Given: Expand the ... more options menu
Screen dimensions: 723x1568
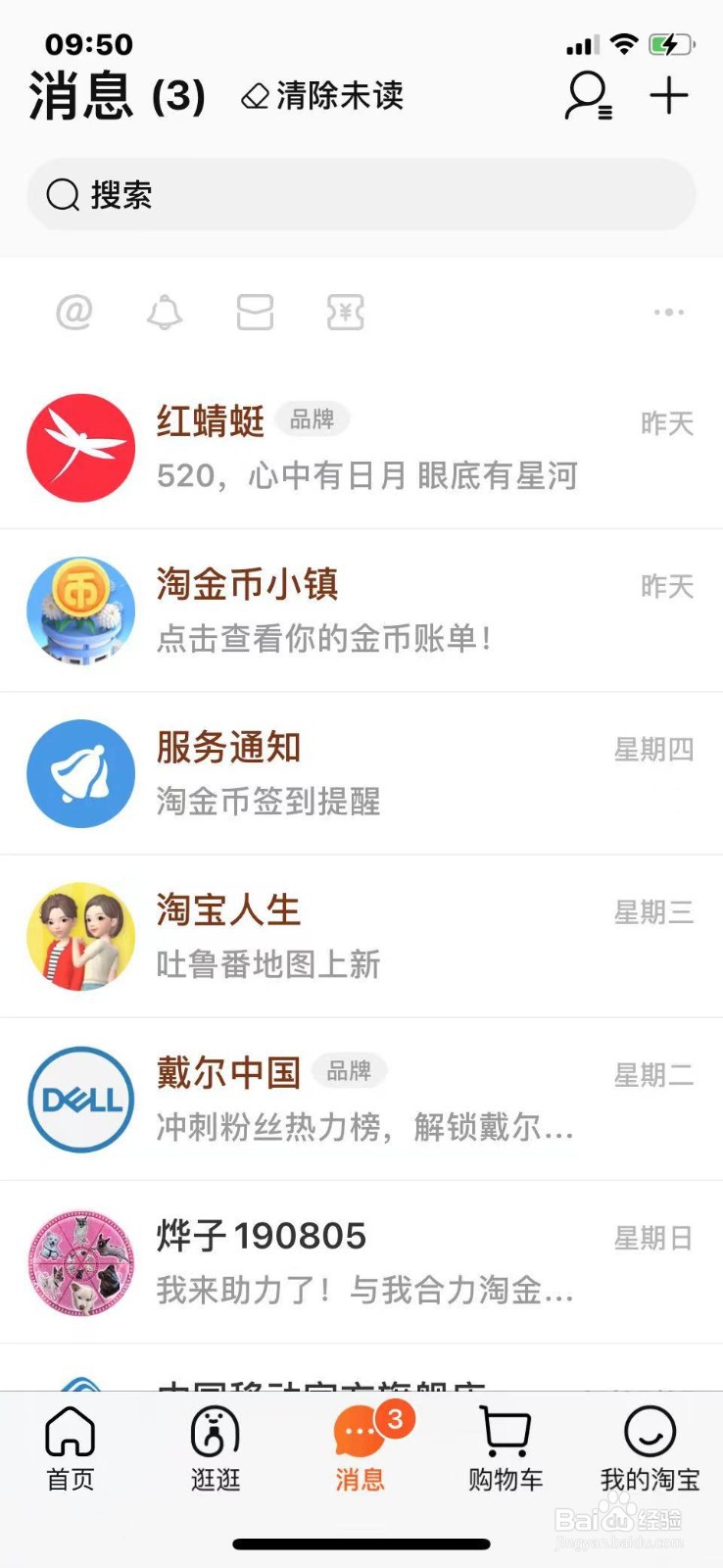Looking at the screenshot, I should pyautogui.click(x=667, y=312).
